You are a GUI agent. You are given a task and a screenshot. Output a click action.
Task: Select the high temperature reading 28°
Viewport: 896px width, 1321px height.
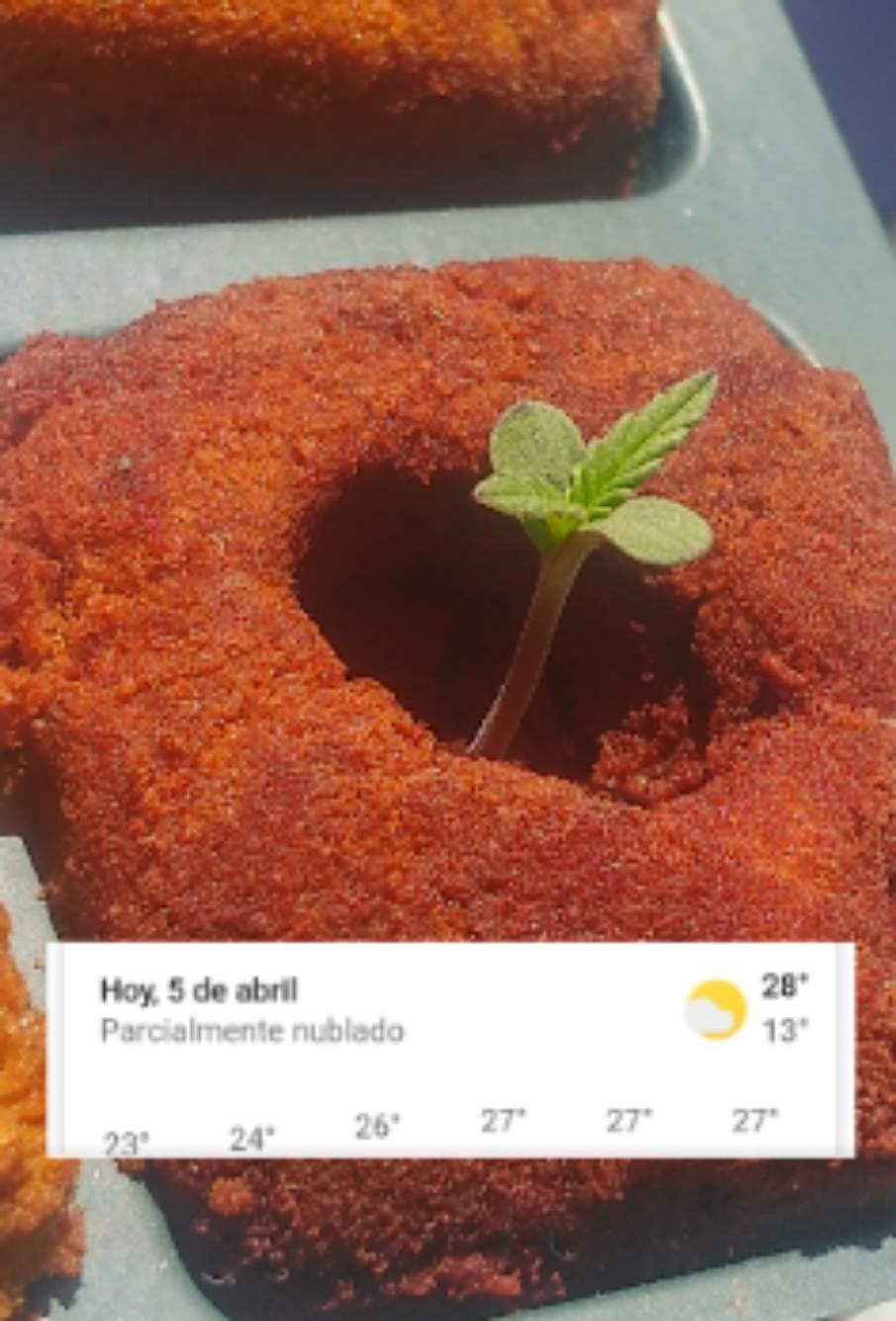pos(781,986)
